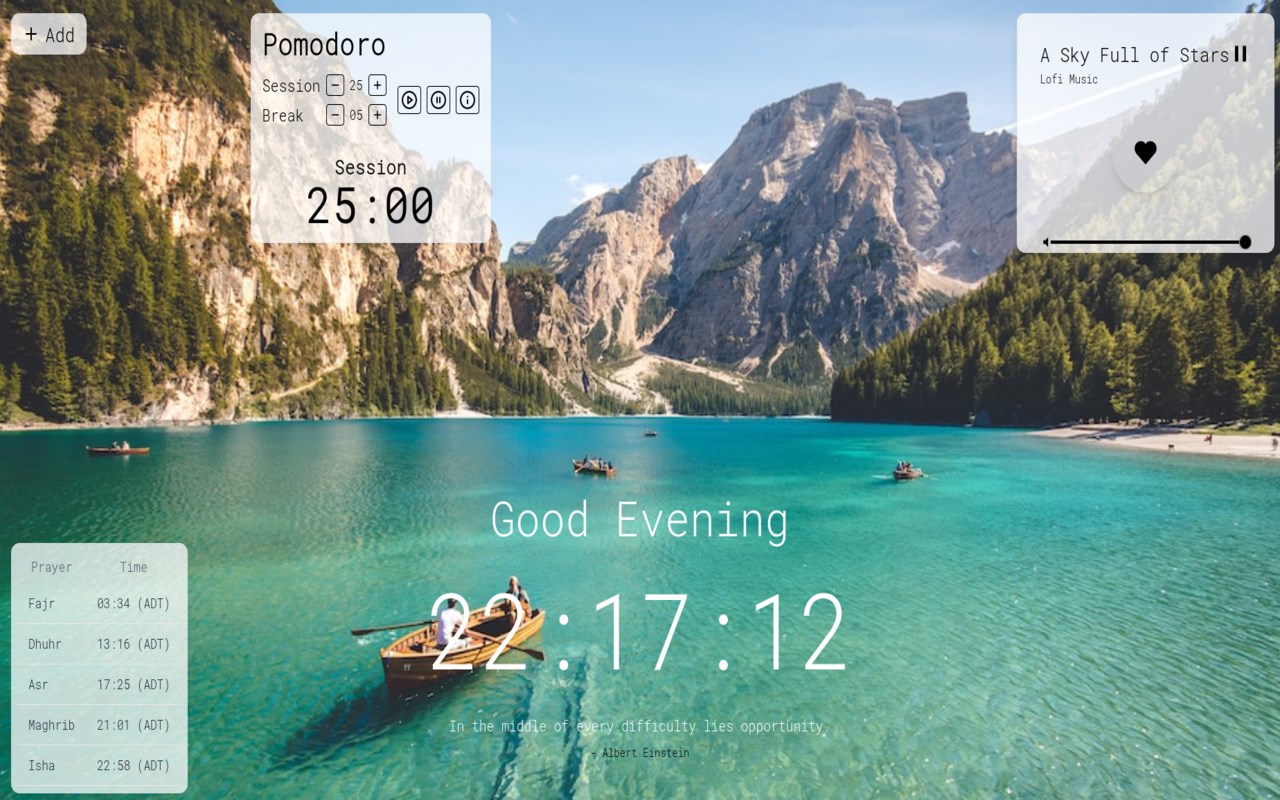This screenshot has width=1280, height=800.
Task: Decrease the break length
Action: 335,115
